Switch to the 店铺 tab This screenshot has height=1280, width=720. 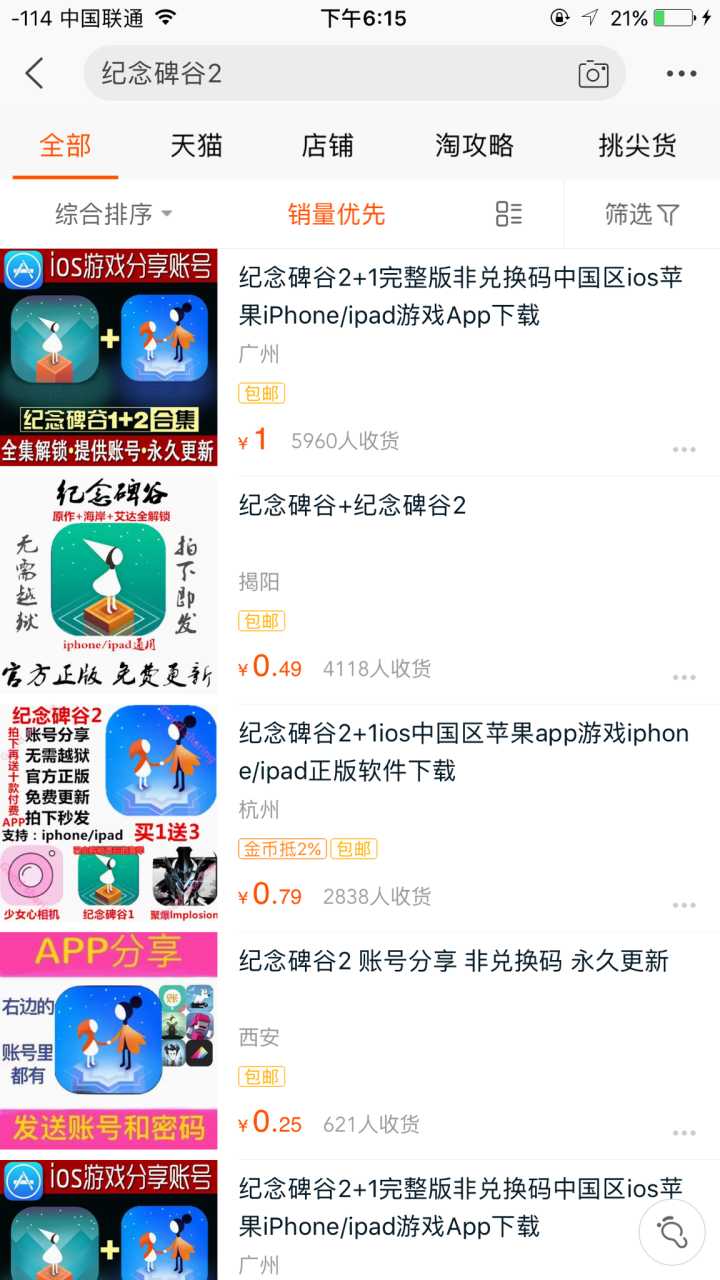click(328, 145)
